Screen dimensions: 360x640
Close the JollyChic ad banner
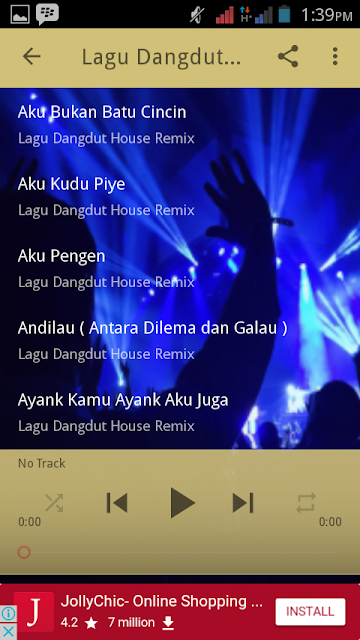[x=8, y=631]
